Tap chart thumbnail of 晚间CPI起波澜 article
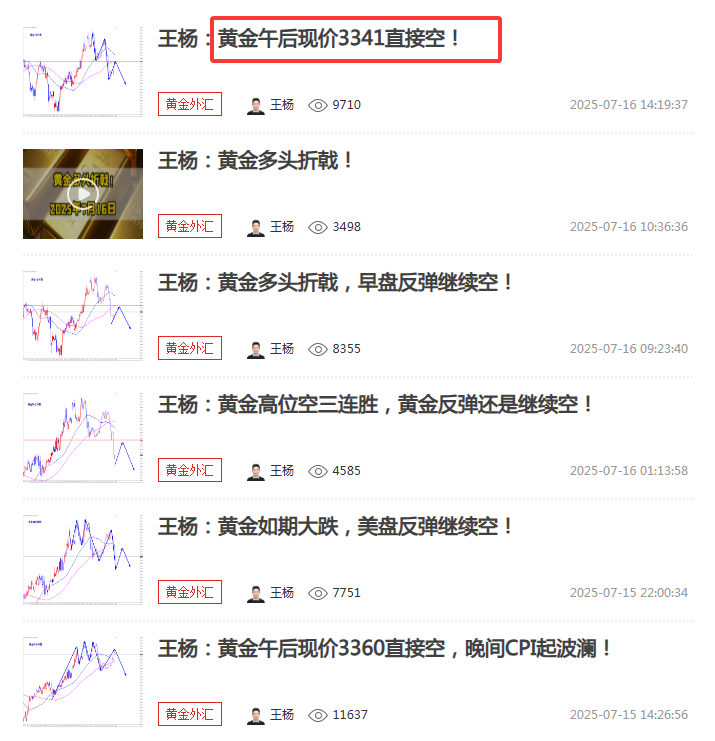Image resolution: width=715 pixels, height=741 pixels. (83, 682)
